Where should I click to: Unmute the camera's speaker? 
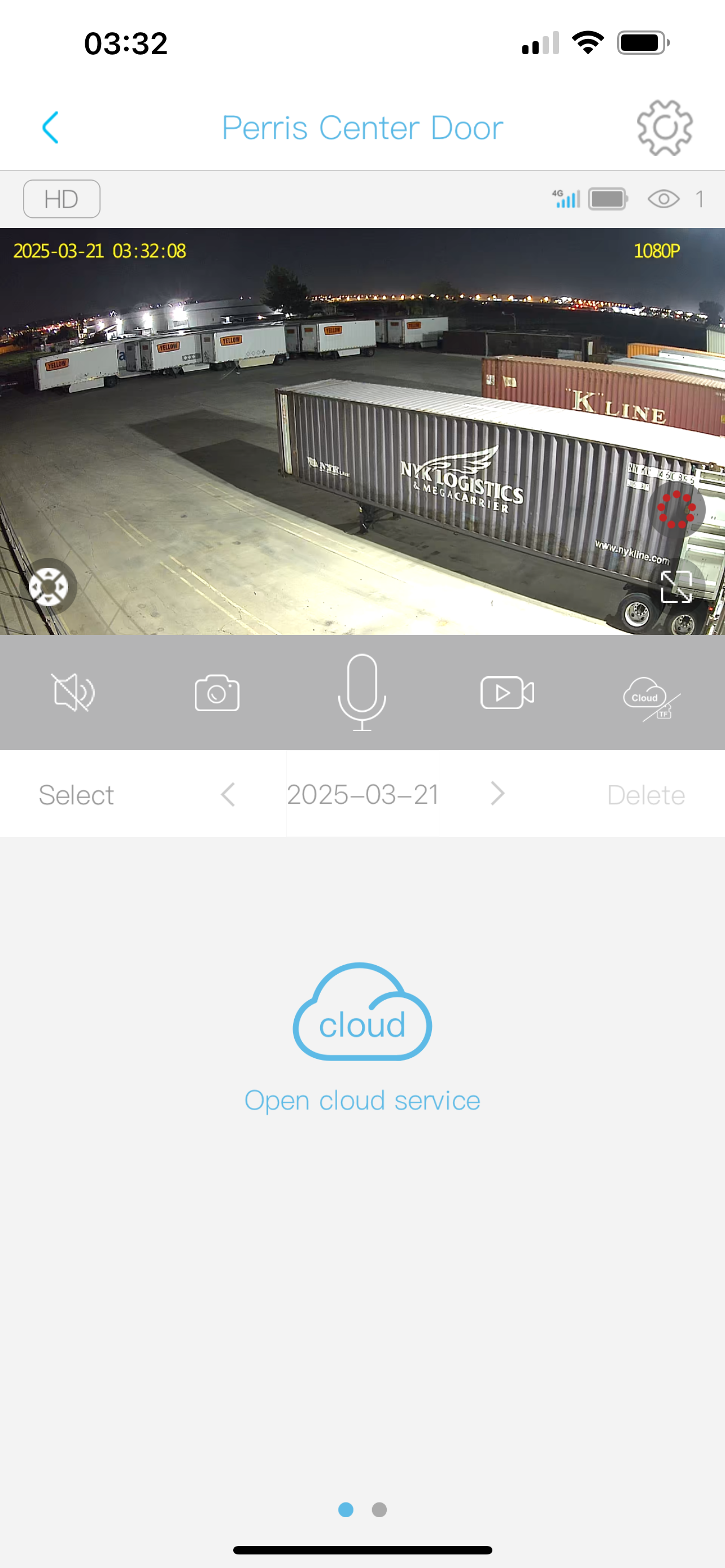pos(73,693)
